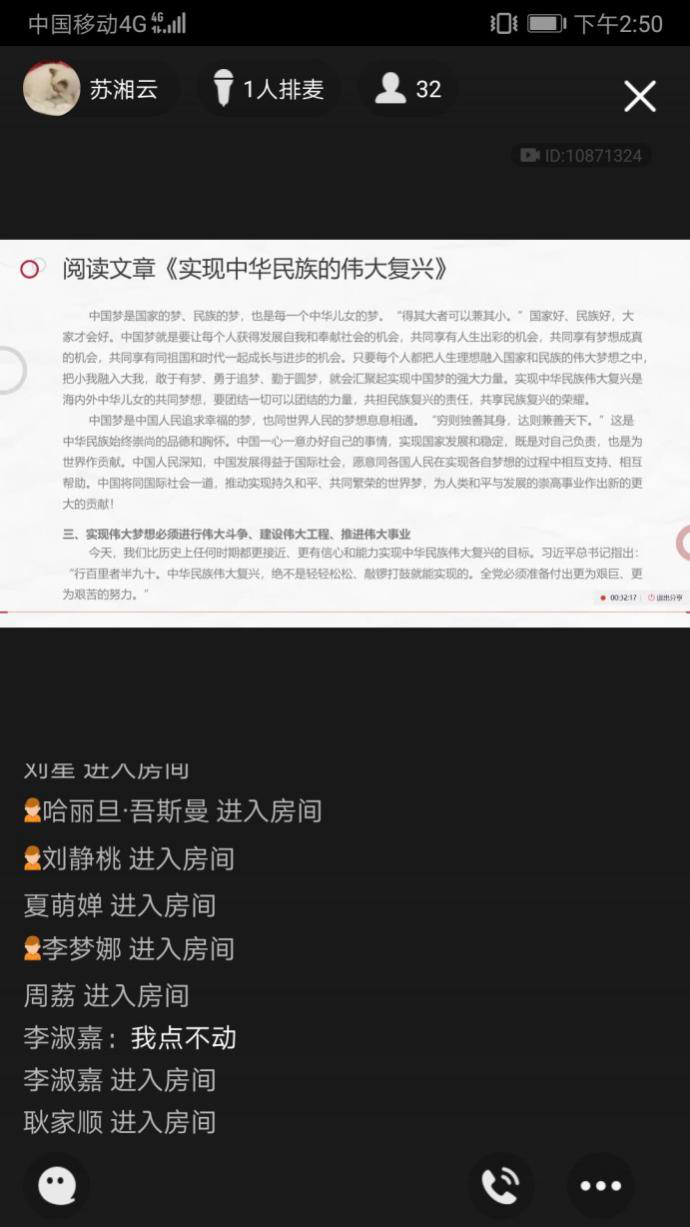Close the live room
This screenshot has width=690, height=1227.
[x=640, y=96]
